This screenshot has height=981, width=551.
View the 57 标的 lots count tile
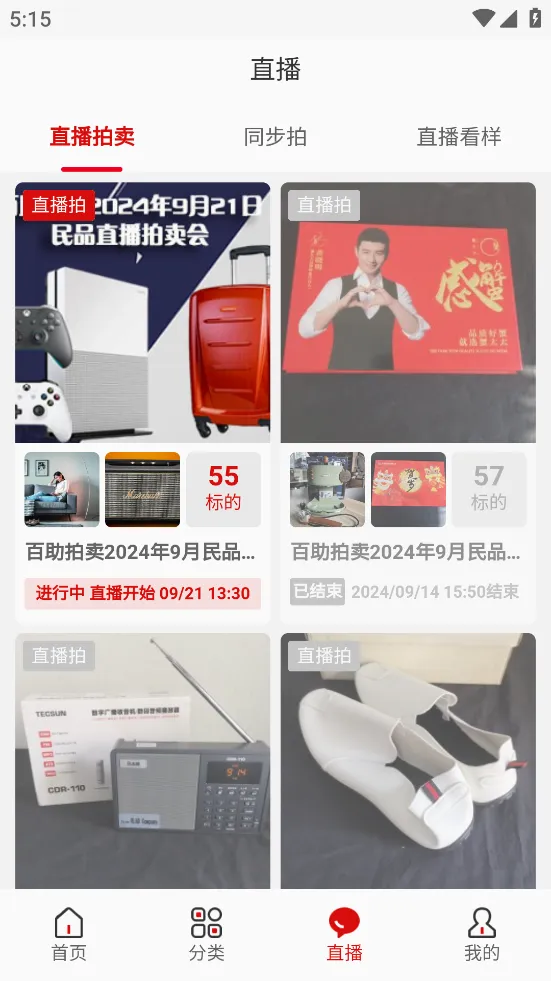488,489
